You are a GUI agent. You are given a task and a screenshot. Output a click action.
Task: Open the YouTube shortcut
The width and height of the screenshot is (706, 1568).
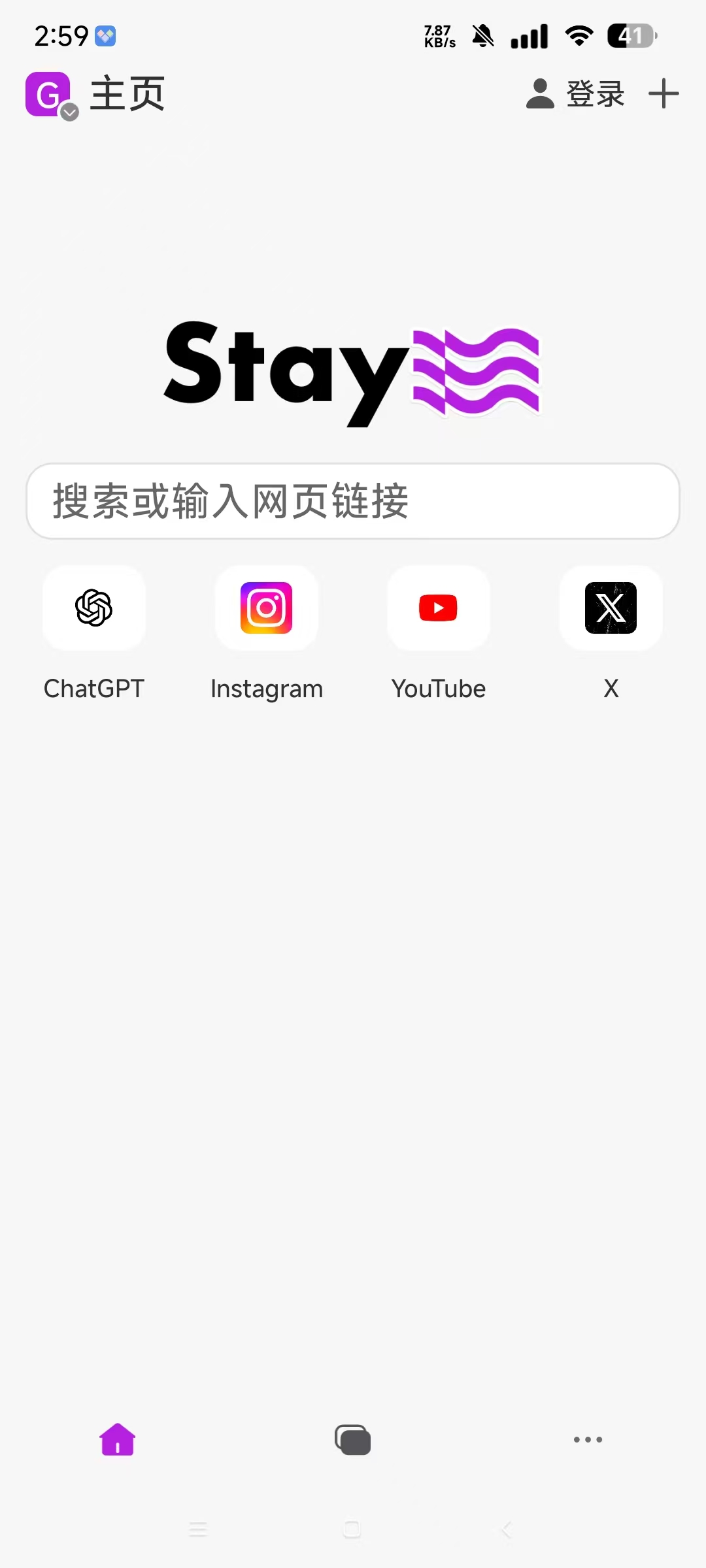(x=439, y=608)
